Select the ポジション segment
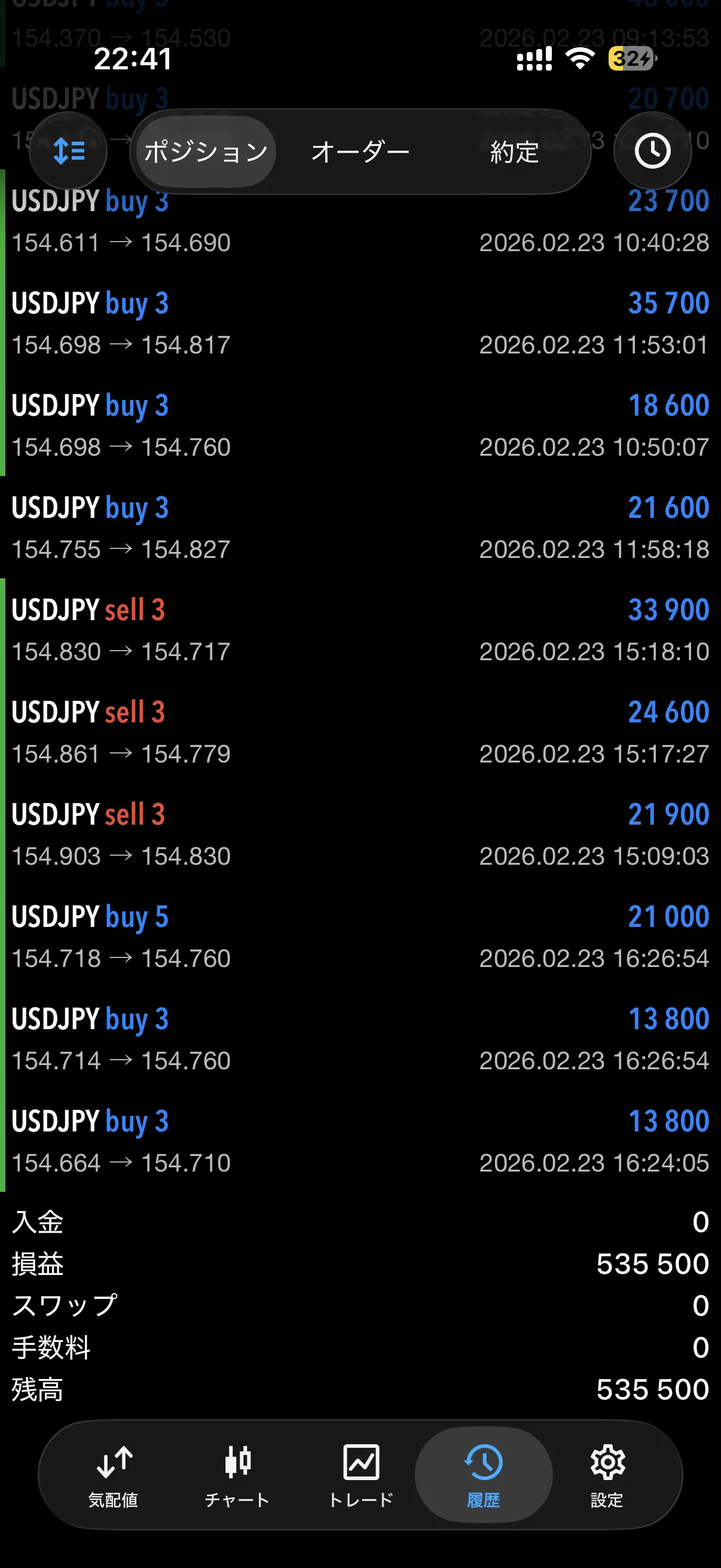 pyautogui.click(x=206, y=151)
